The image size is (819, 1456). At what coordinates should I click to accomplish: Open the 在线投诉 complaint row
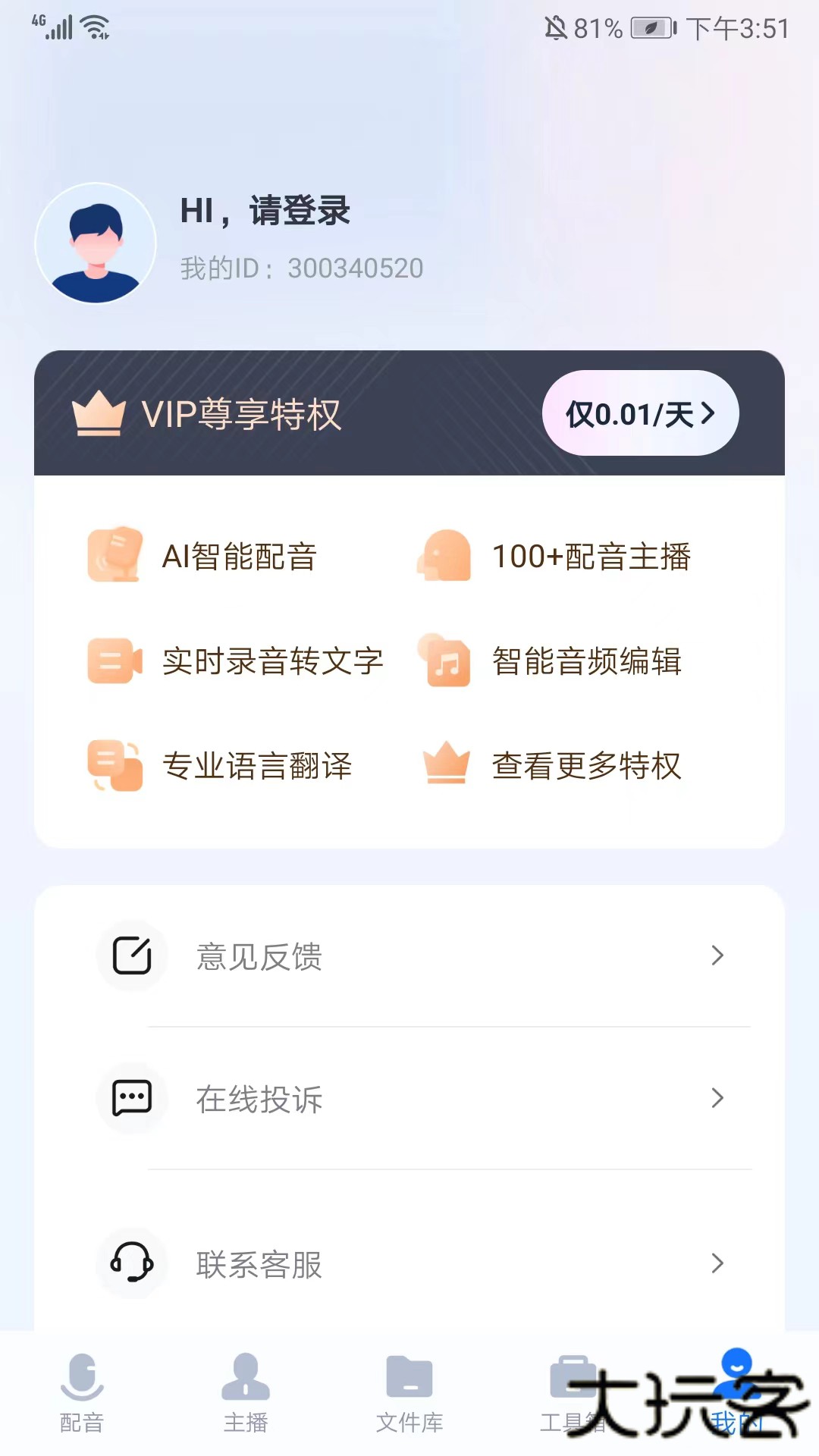point(409,1098)
